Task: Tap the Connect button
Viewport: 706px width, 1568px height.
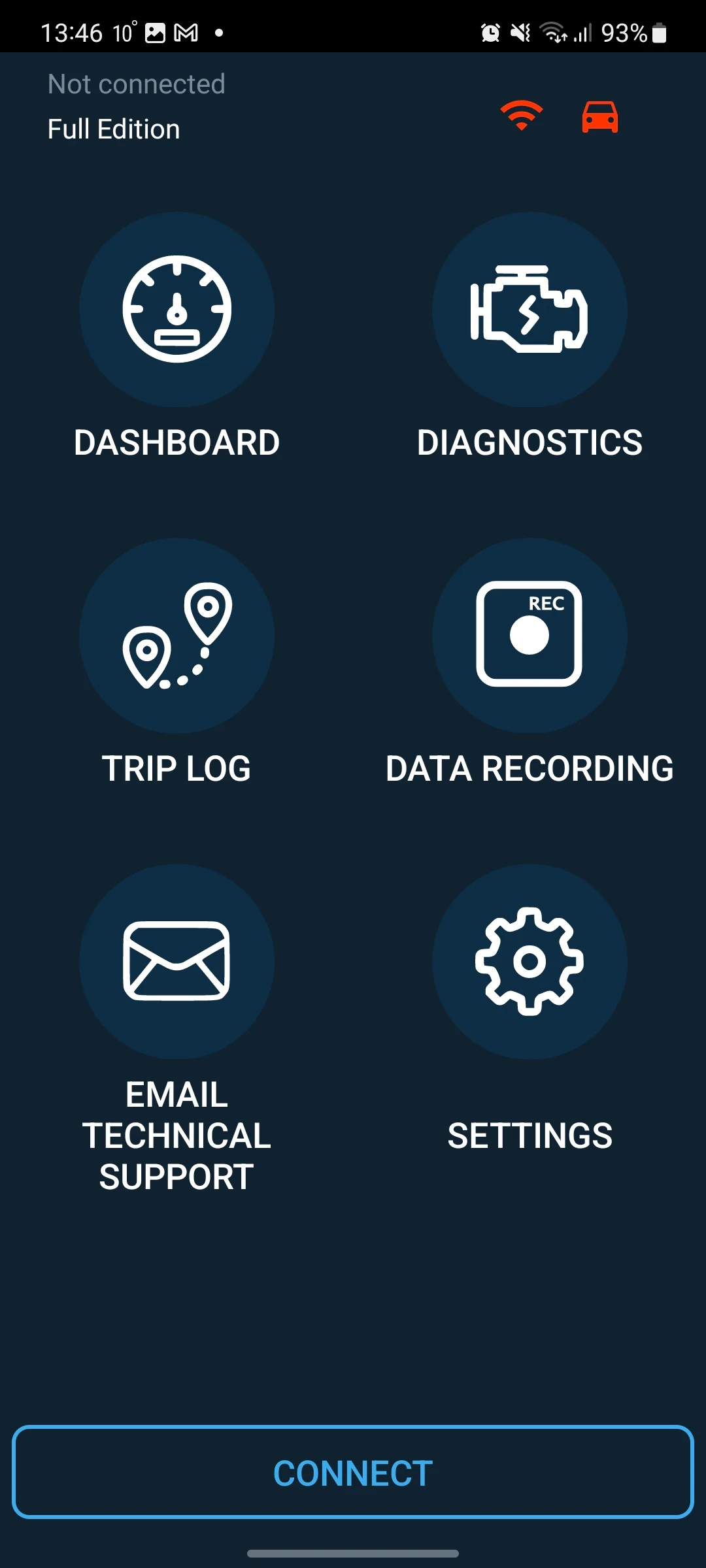Action: [x=353, y=1472]
